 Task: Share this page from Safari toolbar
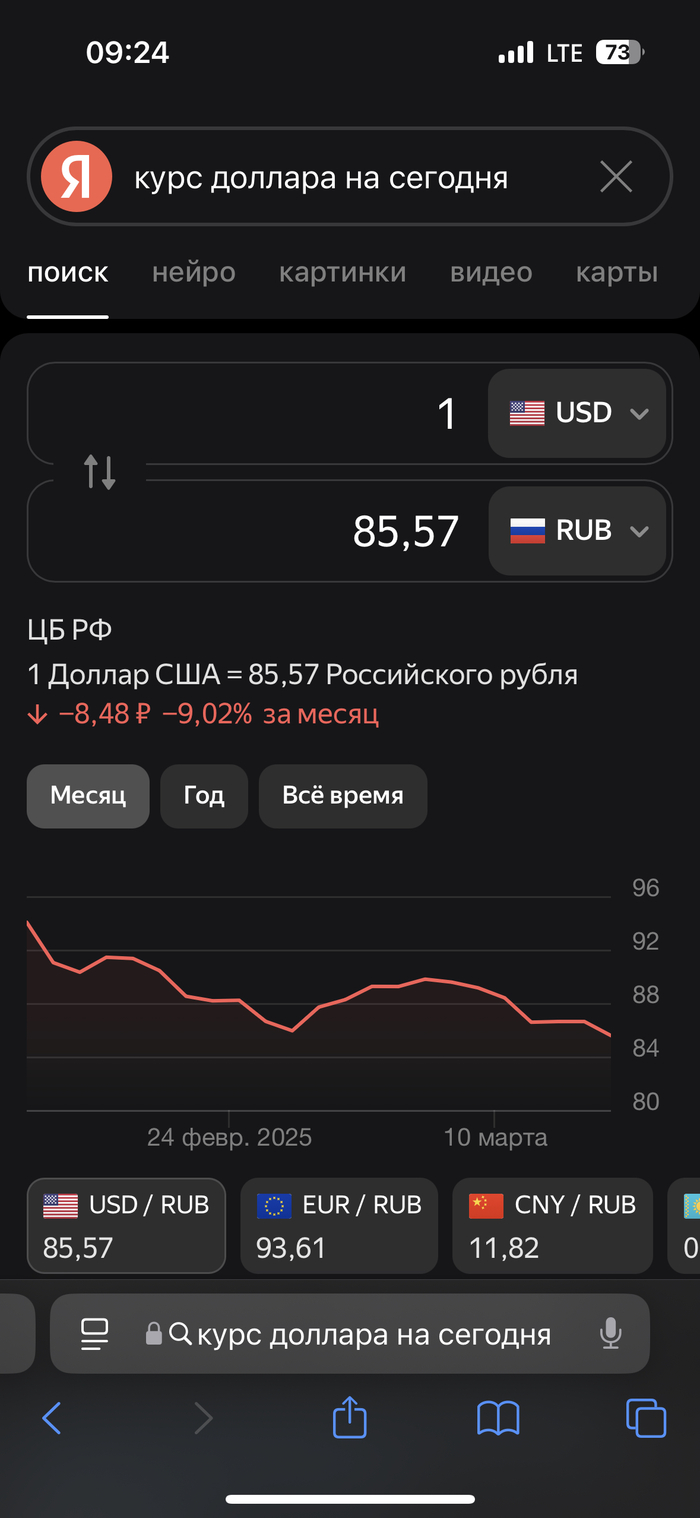tap(349, 1417)
